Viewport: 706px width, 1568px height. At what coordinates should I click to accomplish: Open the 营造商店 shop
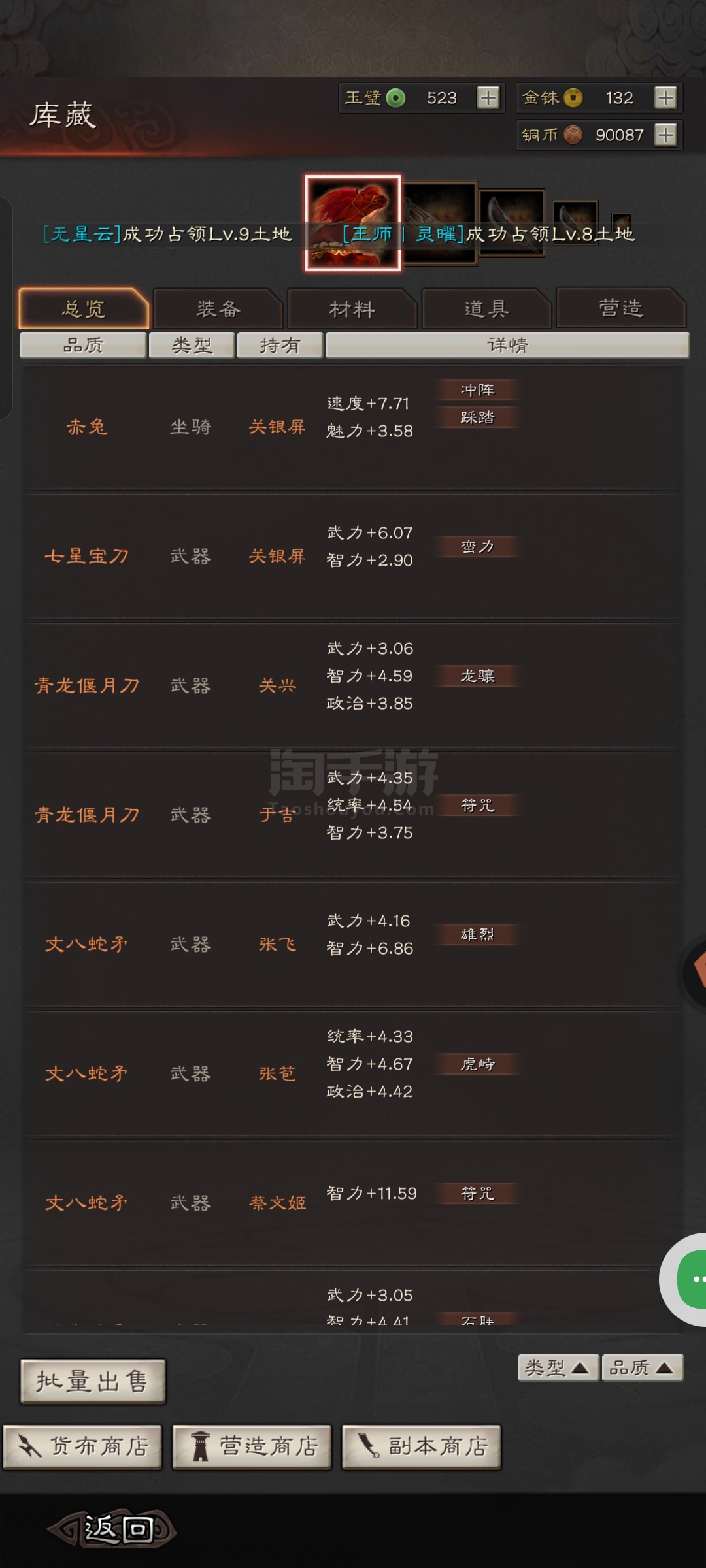pos(252,1446)
